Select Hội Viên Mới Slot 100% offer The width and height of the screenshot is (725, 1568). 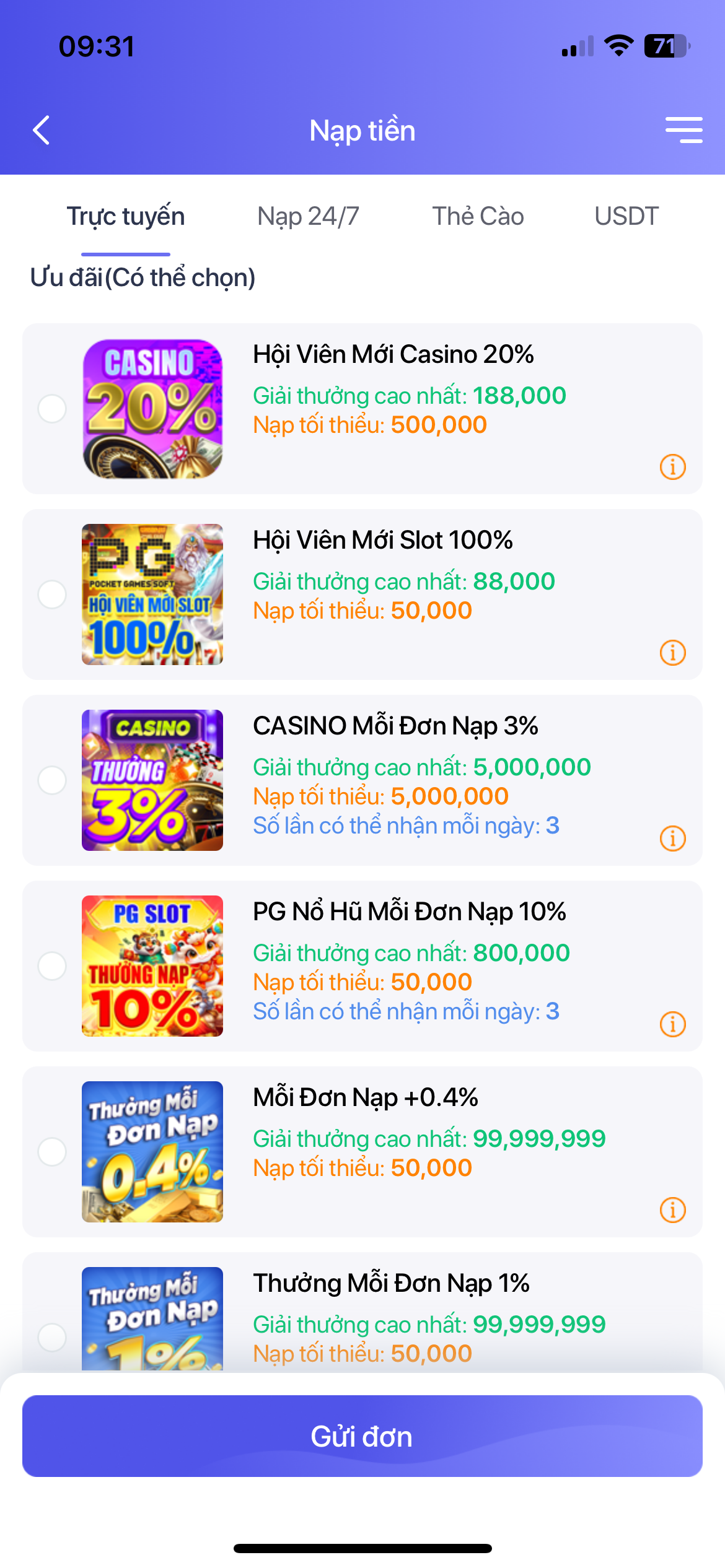point(52,595)
